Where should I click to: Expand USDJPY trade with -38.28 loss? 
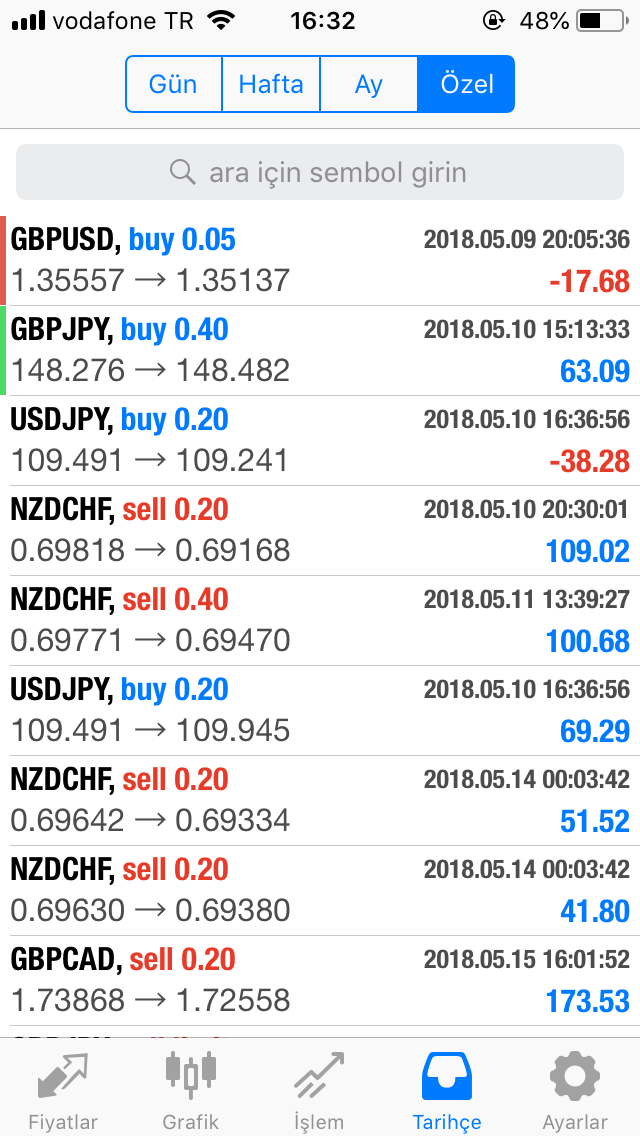320,440
